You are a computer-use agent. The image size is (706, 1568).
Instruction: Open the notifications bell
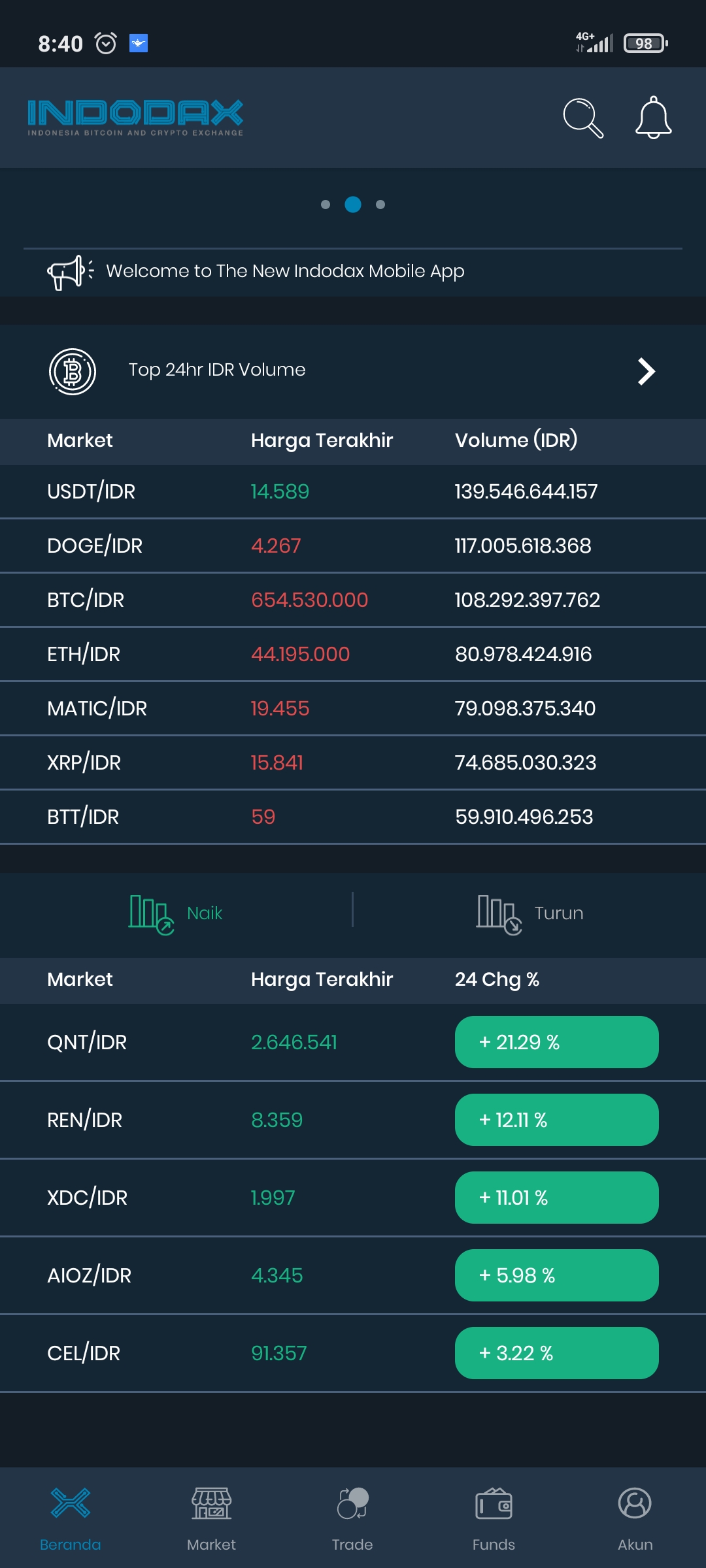point(653,118)
